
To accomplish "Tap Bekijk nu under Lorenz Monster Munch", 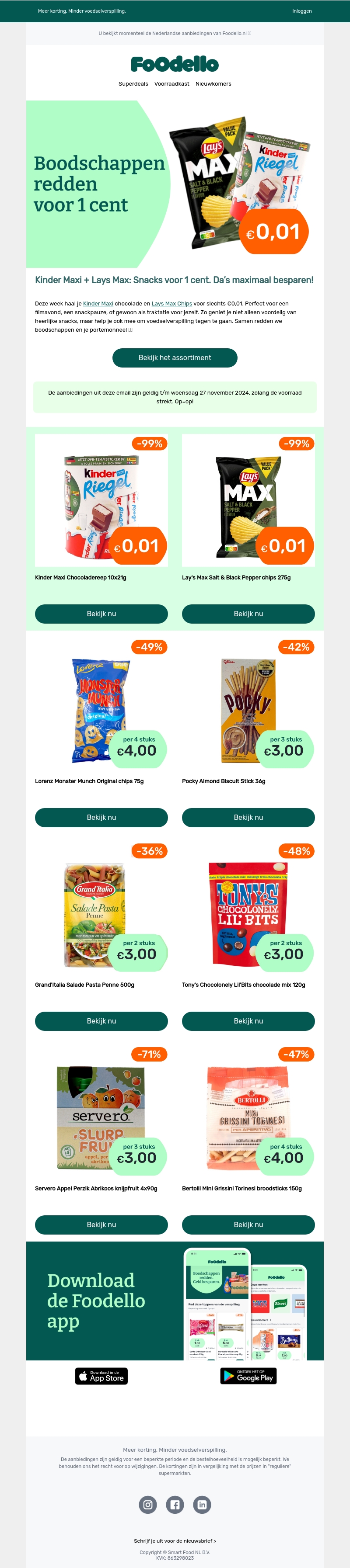I will [101, 818].
